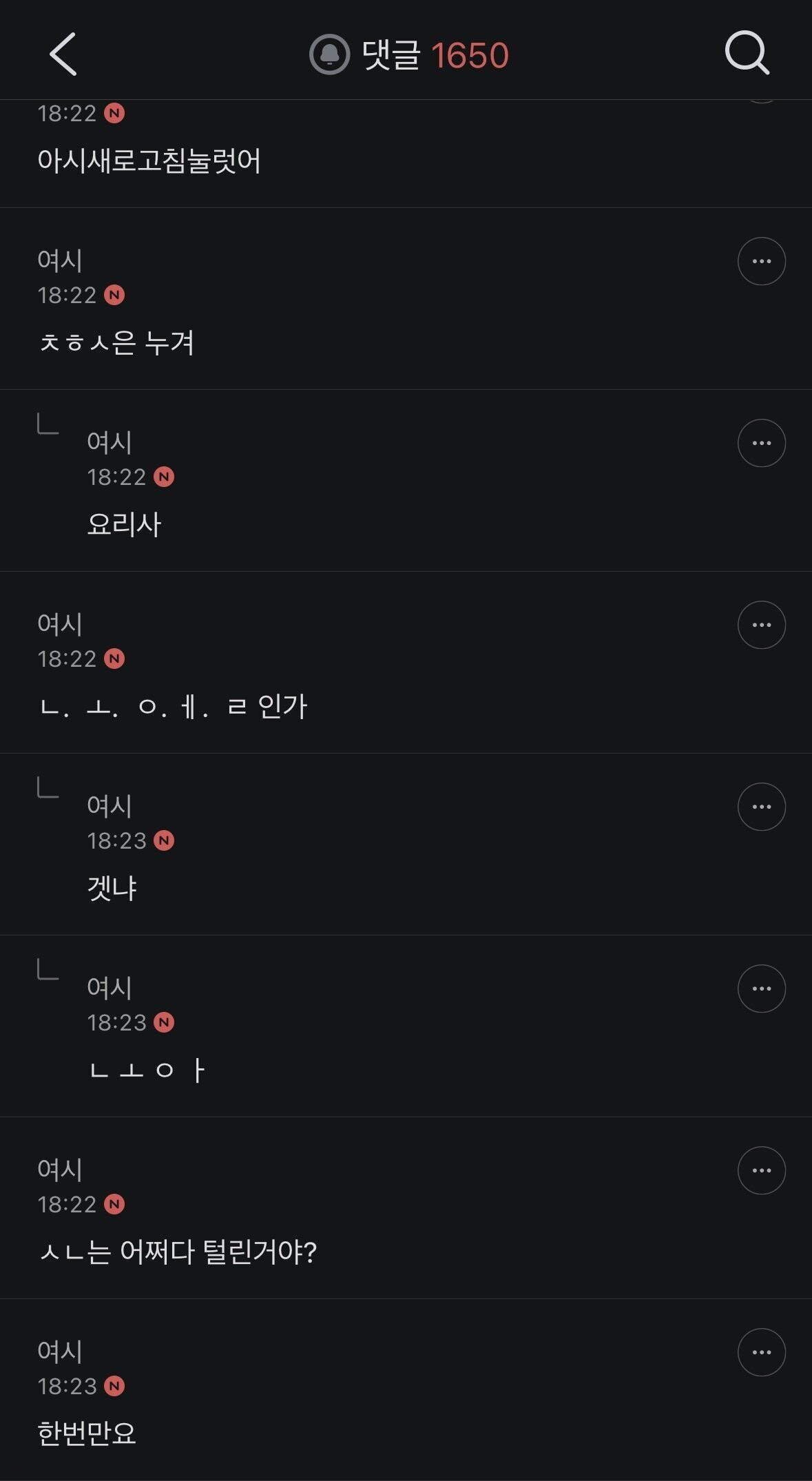Open more options for '한번만요' comment
Screen dimensions: 812x1481
coord(761,1352)
